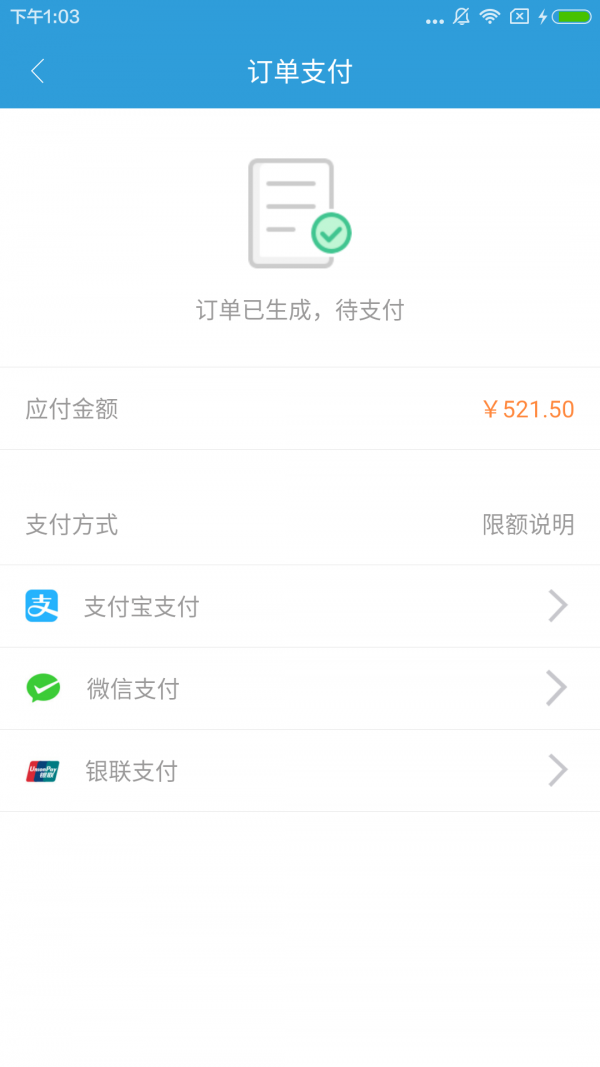The height and width of the screenshot is (1067, 600).
Task: Select 银联支付 to pay
Action: (299, 771)
